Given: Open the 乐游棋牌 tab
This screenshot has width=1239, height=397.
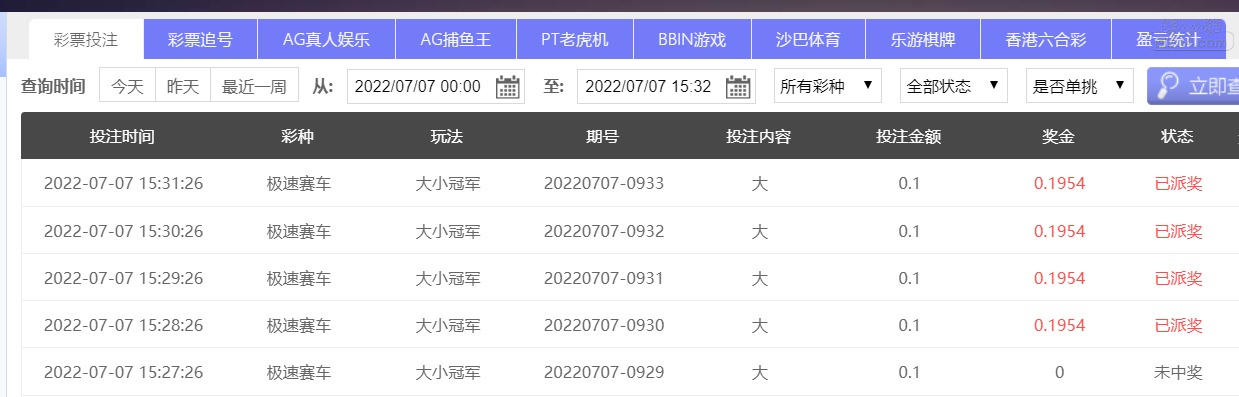Looking at the screenshot, I should pos(922,40).
